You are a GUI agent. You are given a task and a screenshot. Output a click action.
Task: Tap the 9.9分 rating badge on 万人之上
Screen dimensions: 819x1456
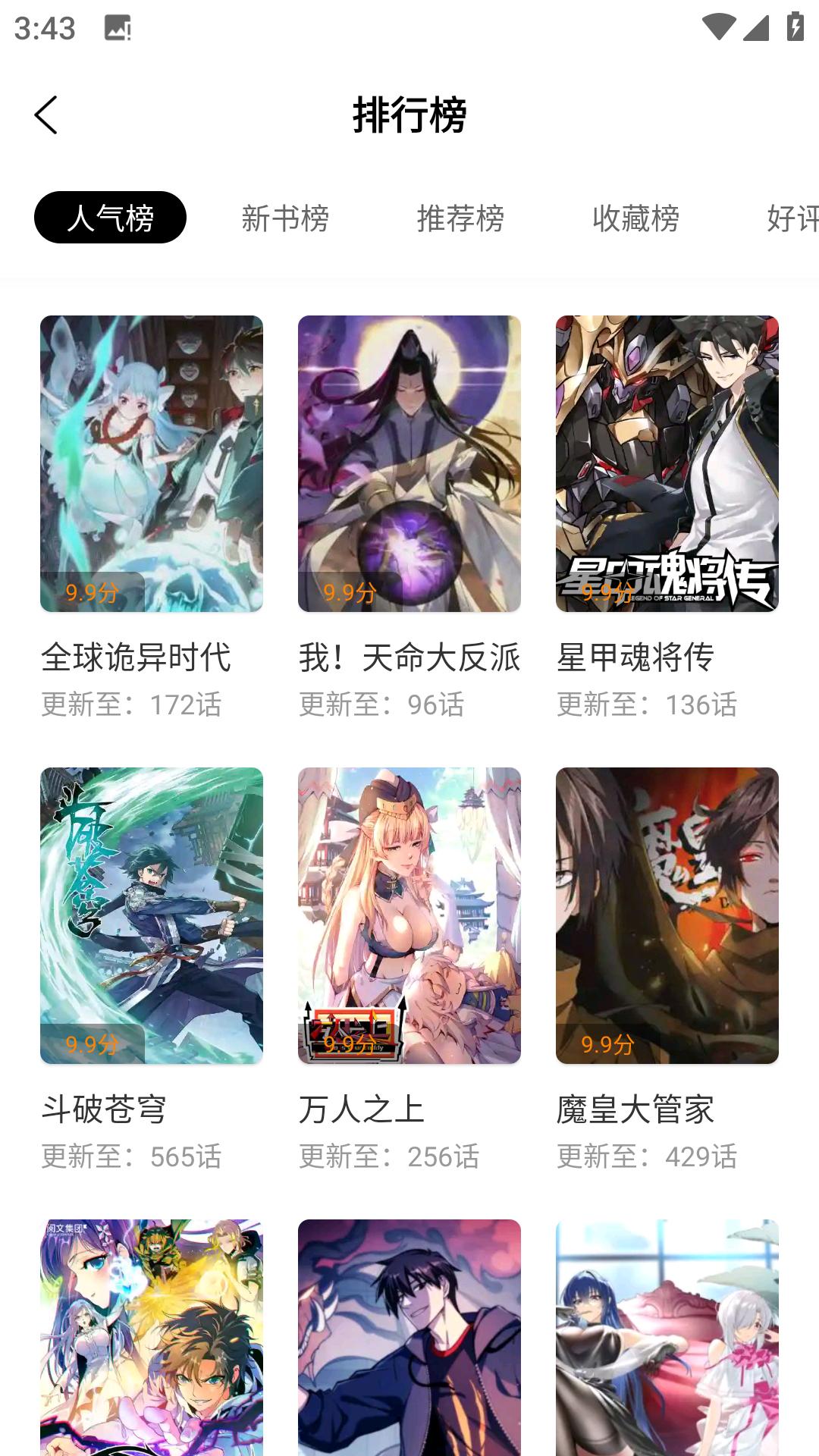click(x=350, y=1045)
